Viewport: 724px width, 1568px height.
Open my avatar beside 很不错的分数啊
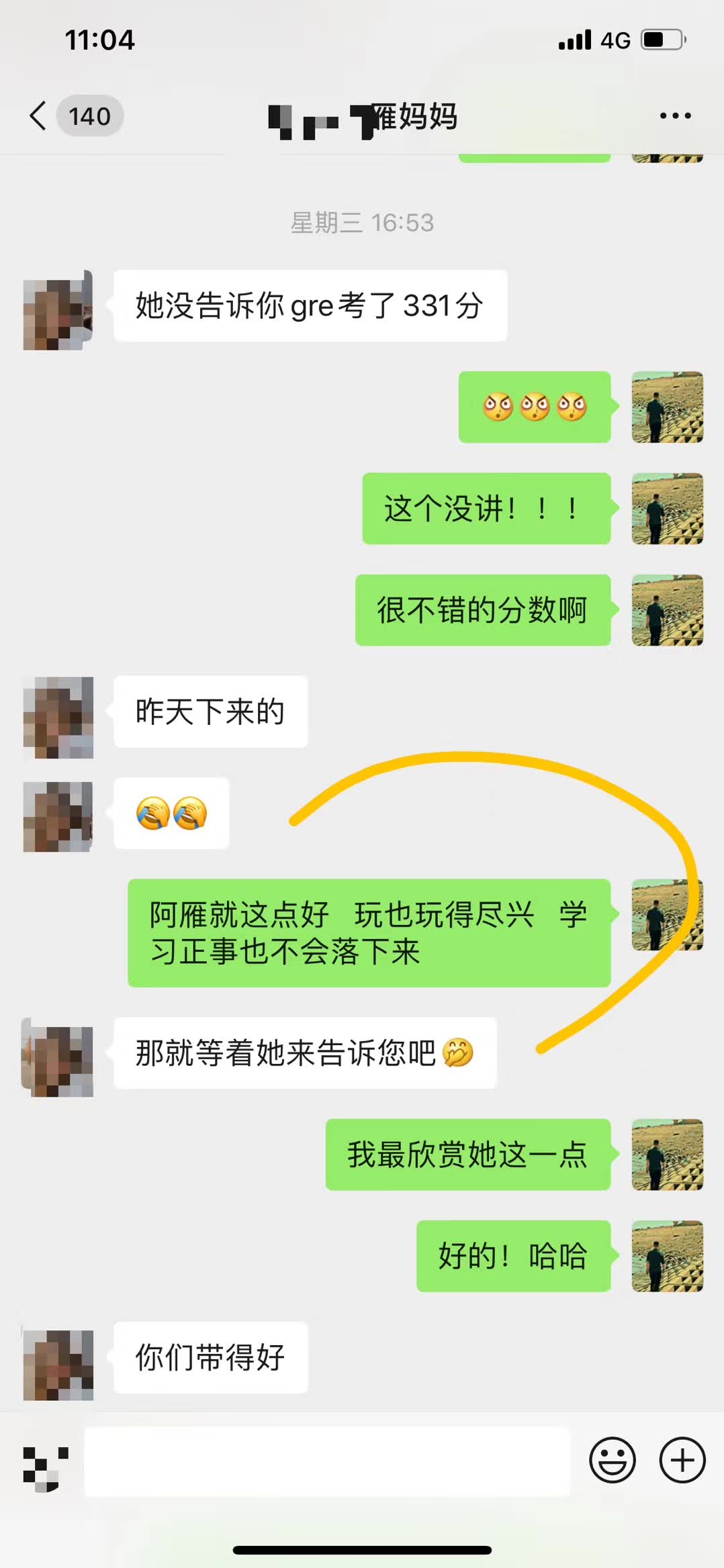coord(667,610)
